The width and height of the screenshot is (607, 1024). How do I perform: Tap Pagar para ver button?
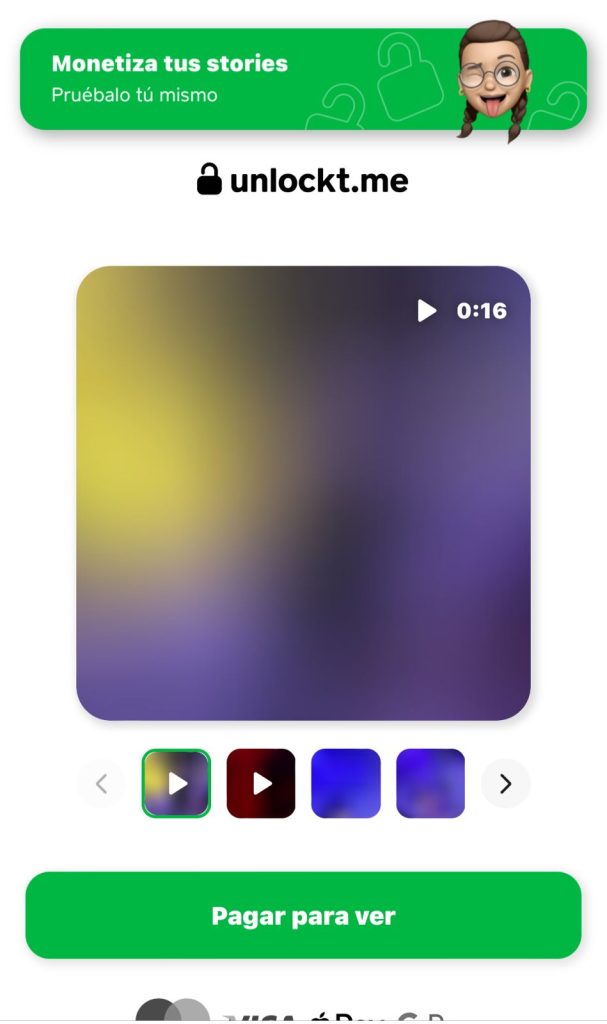[x=303, y=915]
